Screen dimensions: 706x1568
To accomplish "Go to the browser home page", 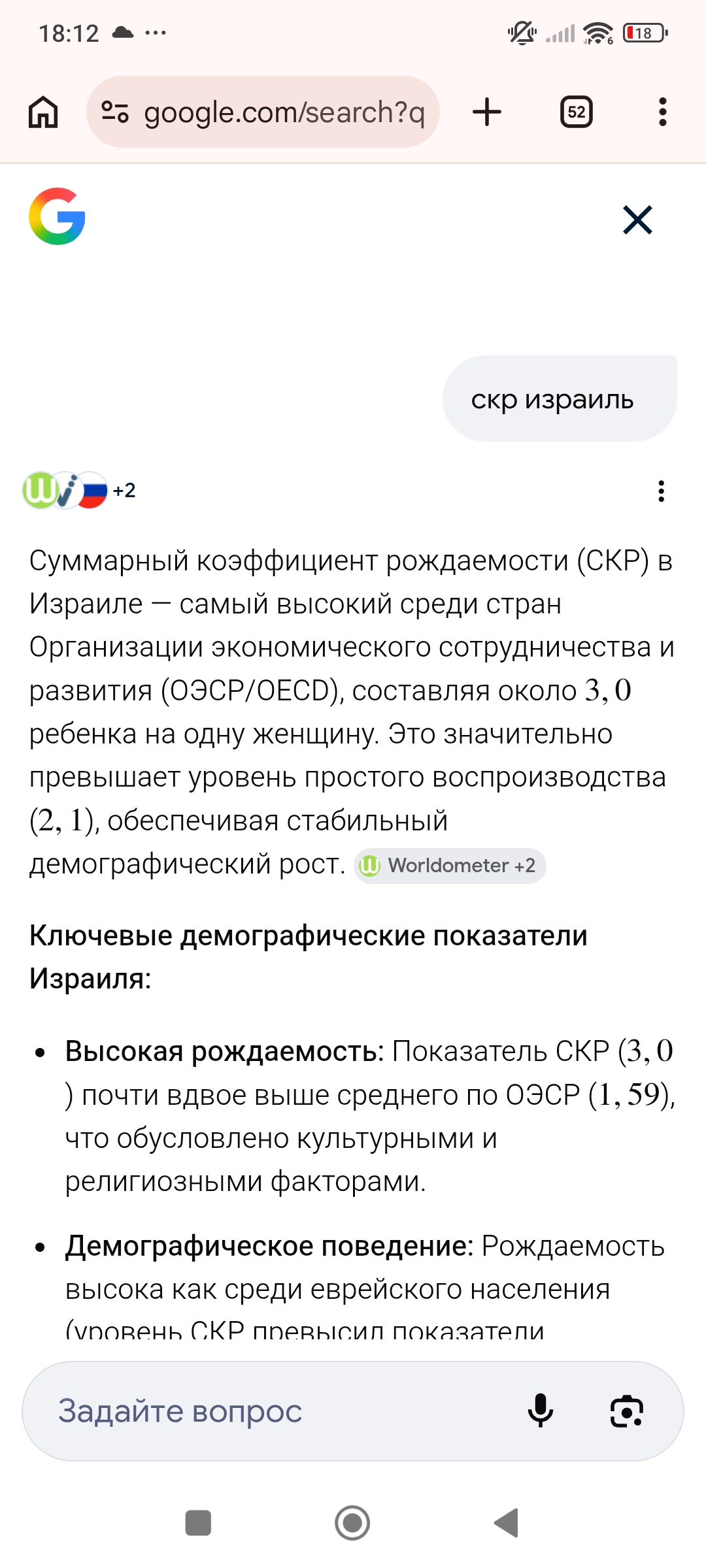I will (43, 112).
